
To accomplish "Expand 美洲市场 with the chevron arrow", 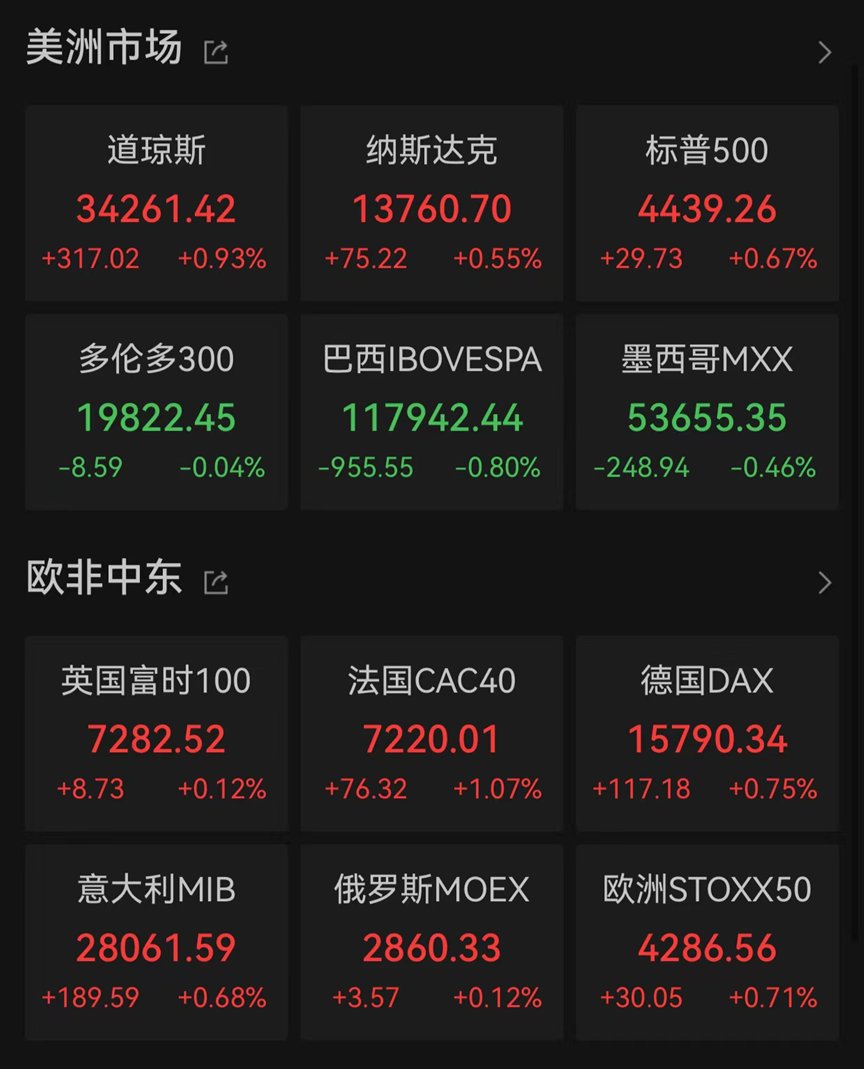I will pos(824,52).
